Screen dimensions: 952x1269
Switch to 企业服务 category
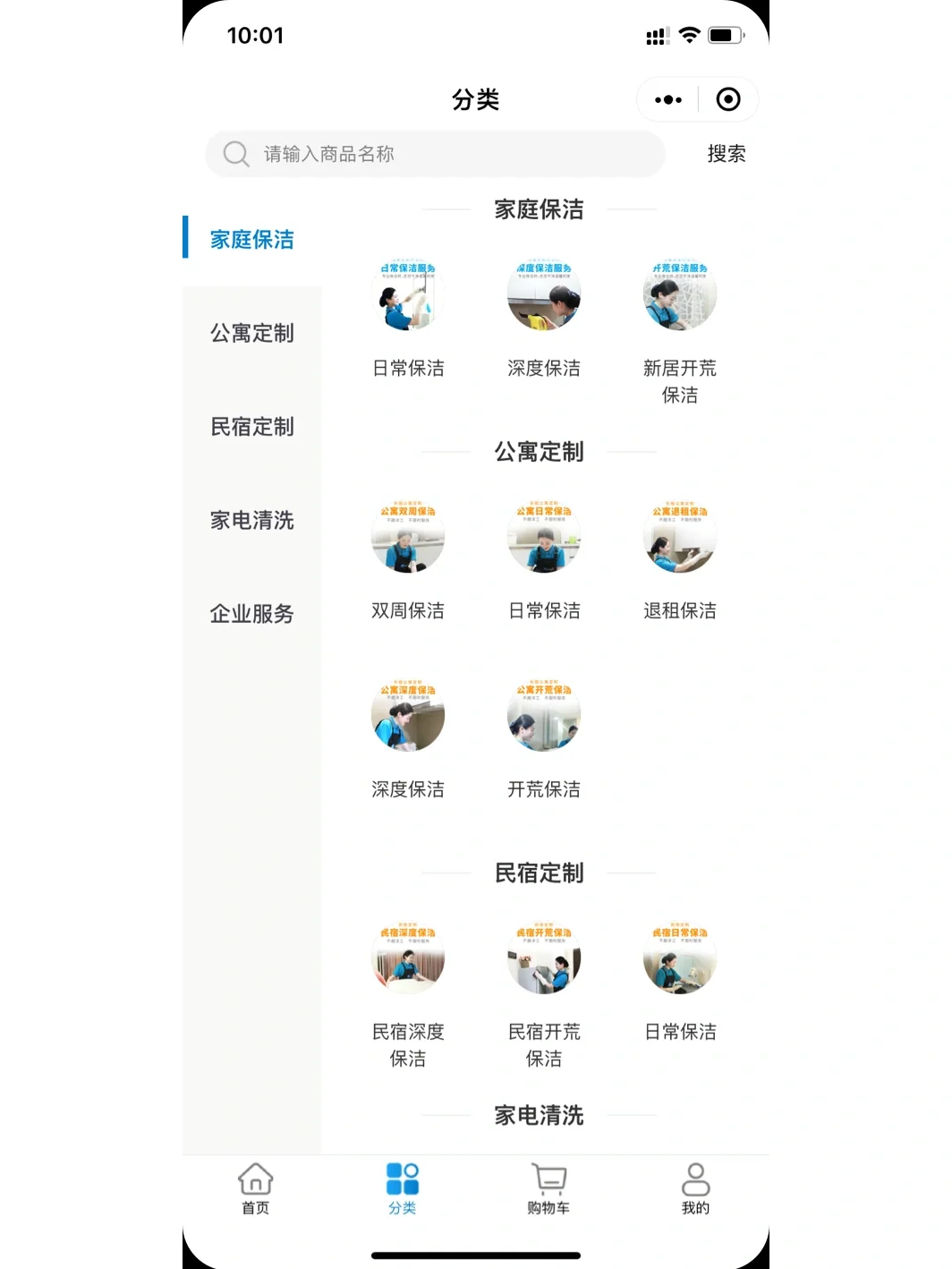pos(251,614)
